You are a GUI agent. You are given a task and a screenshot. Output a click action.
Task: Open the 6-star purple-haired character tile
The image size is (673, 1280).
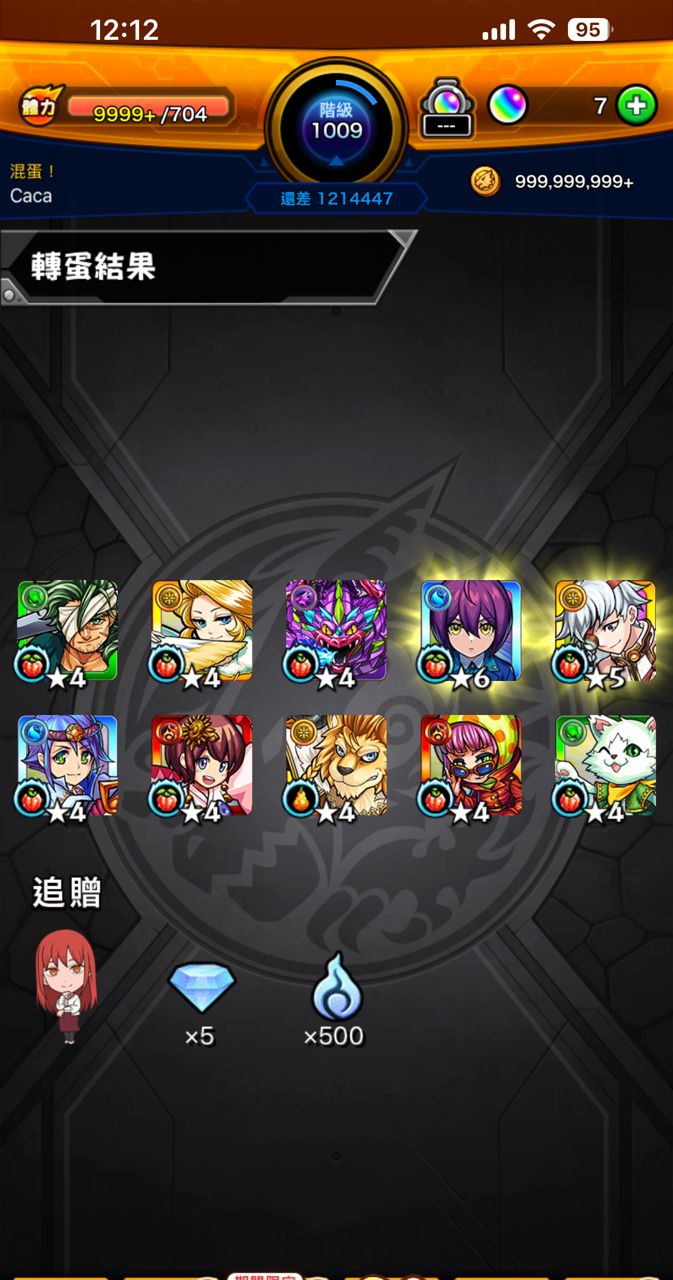pos(471,630)
